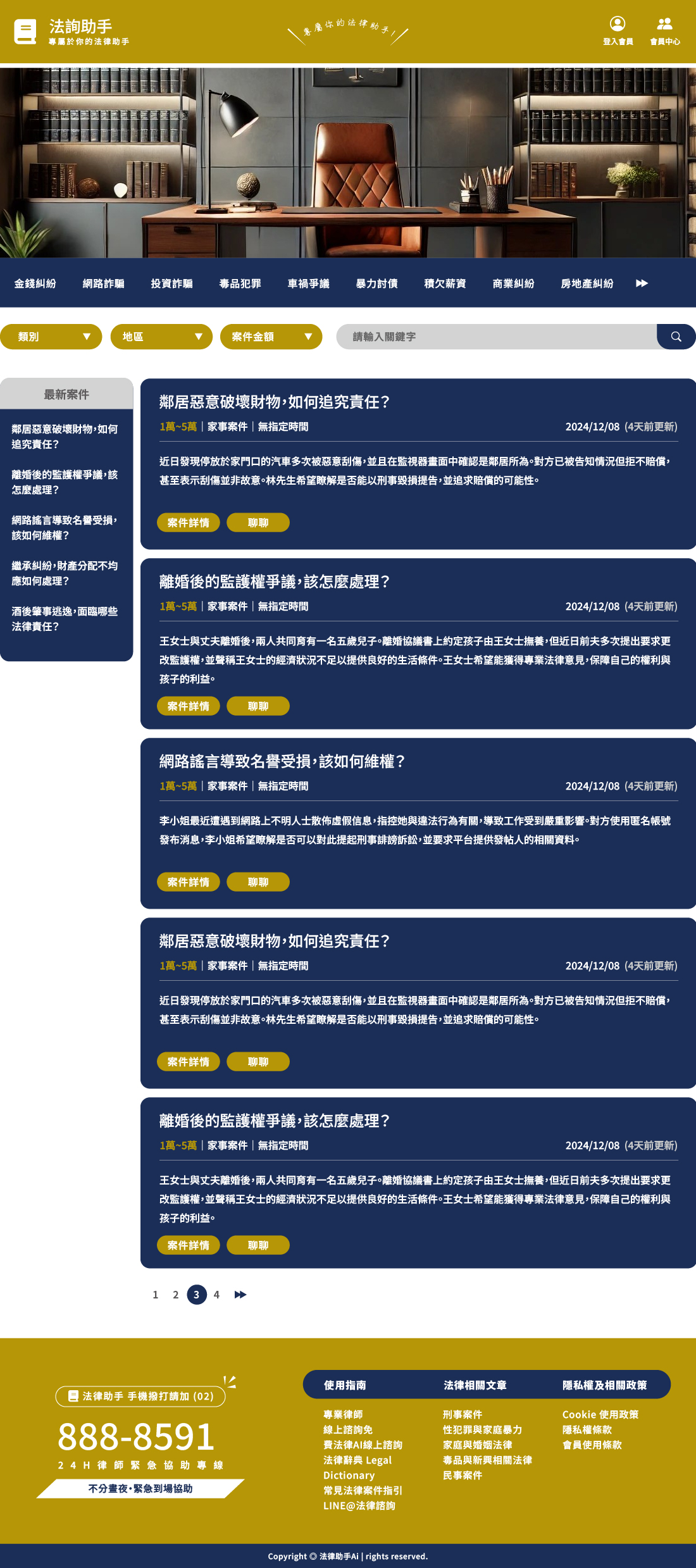The height and width of the screenshot is (1568, 696).
Task: Show more categories with the forward arrows
Action: point(642,283)
